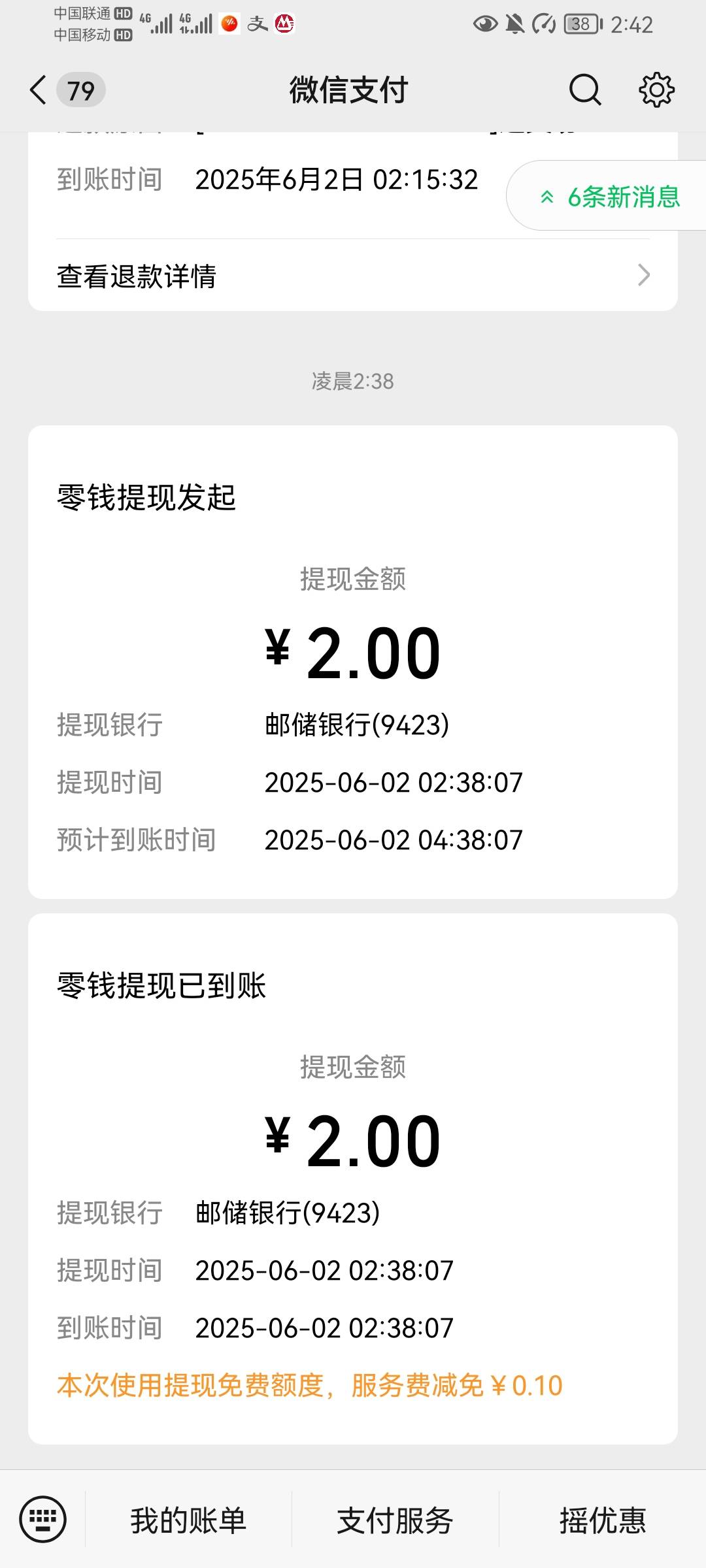Switch to keyboard input mode
The image size is (706, 1568).
(43, 1519)
